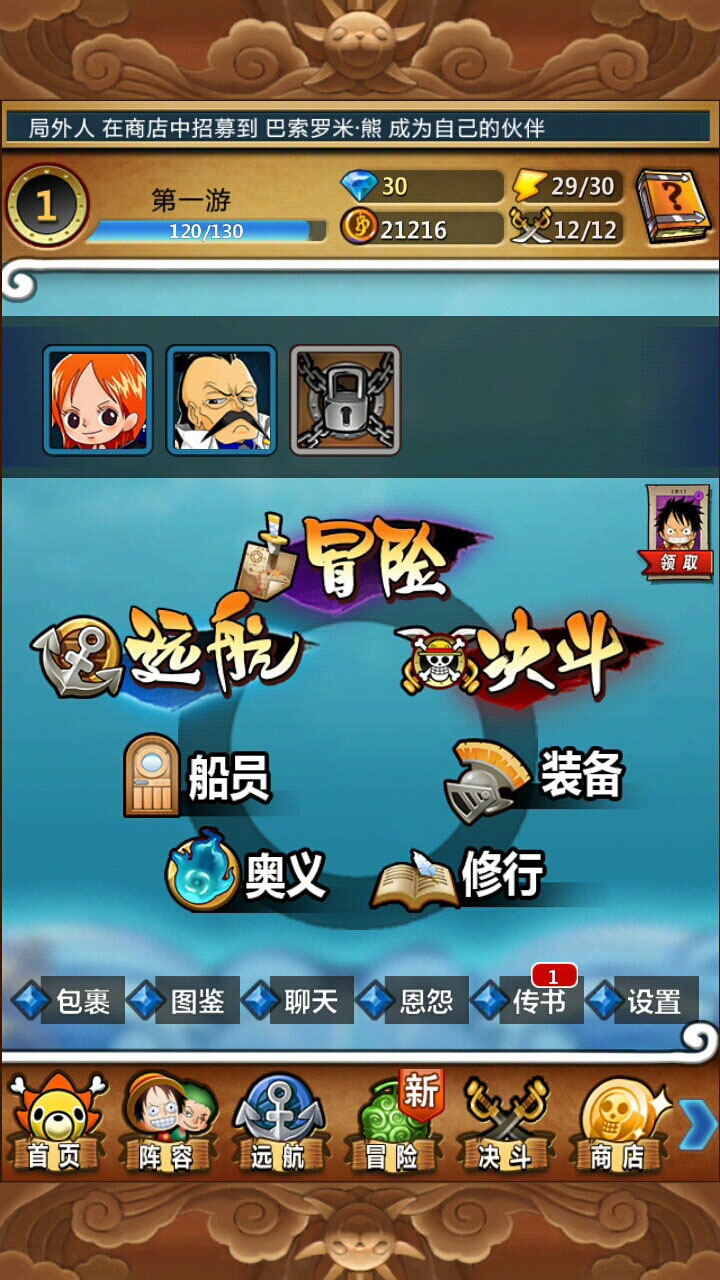Open the 包裹 inventory bag

coord(70,1001)
